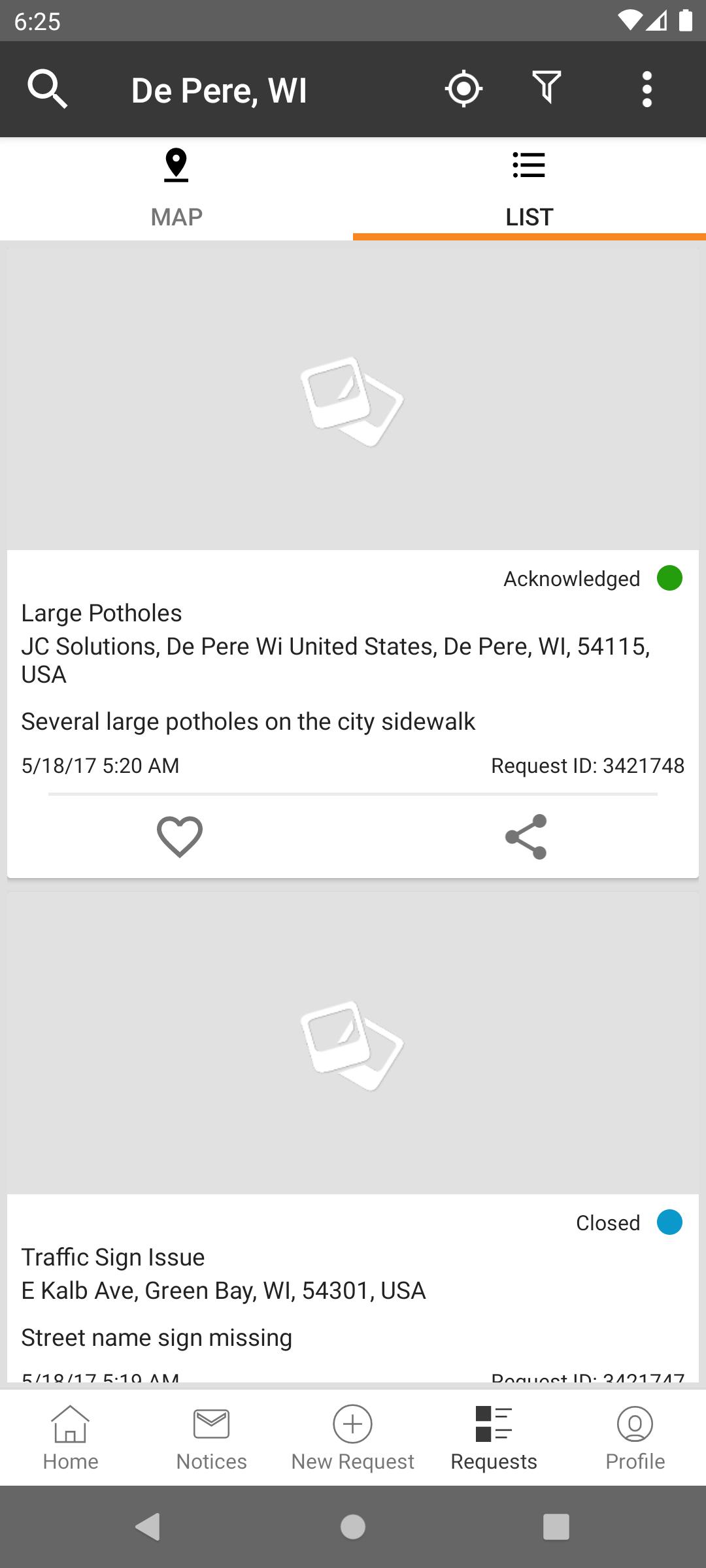Go to the Home tab

click(71, 1437)
